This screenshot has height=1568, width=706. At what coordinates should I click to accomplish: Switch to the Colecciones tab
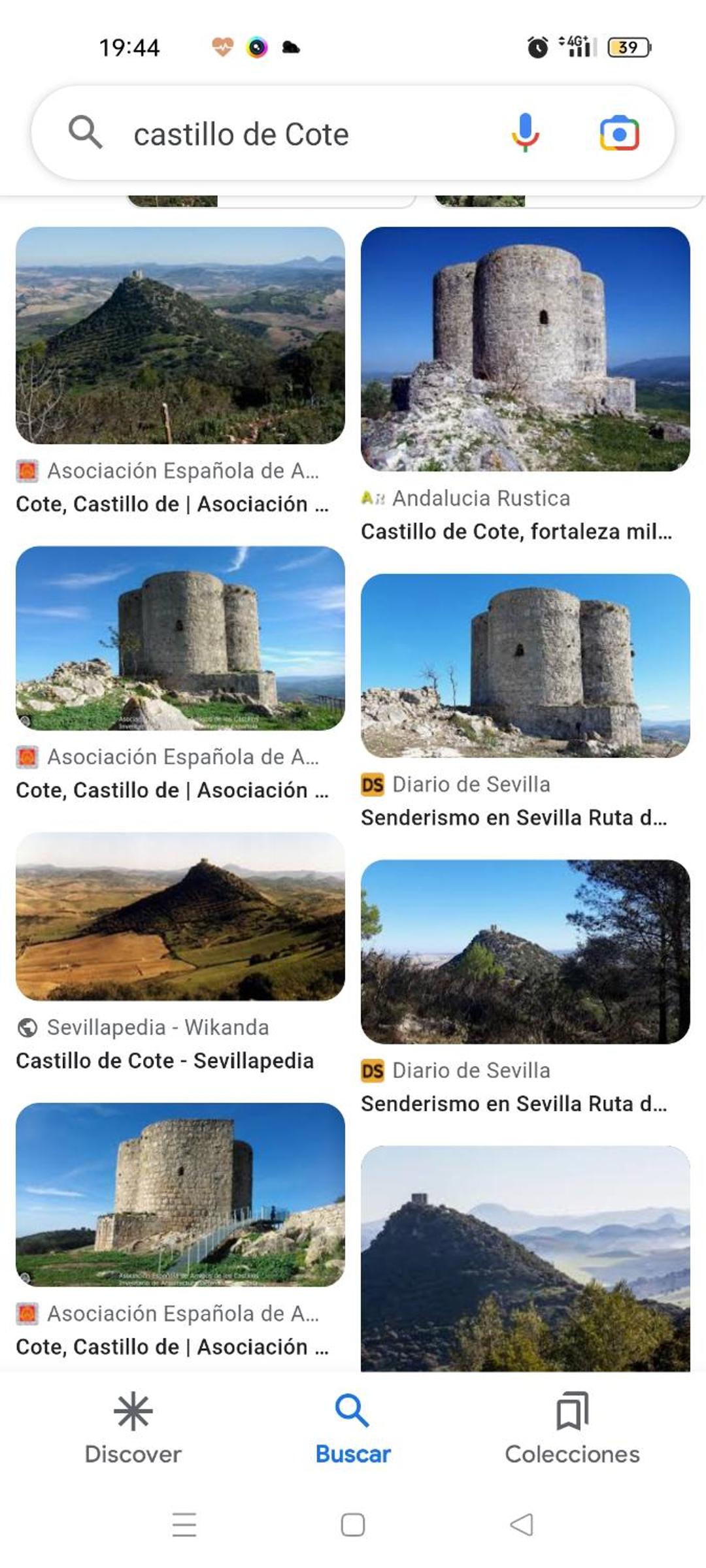click(572, 1428)
